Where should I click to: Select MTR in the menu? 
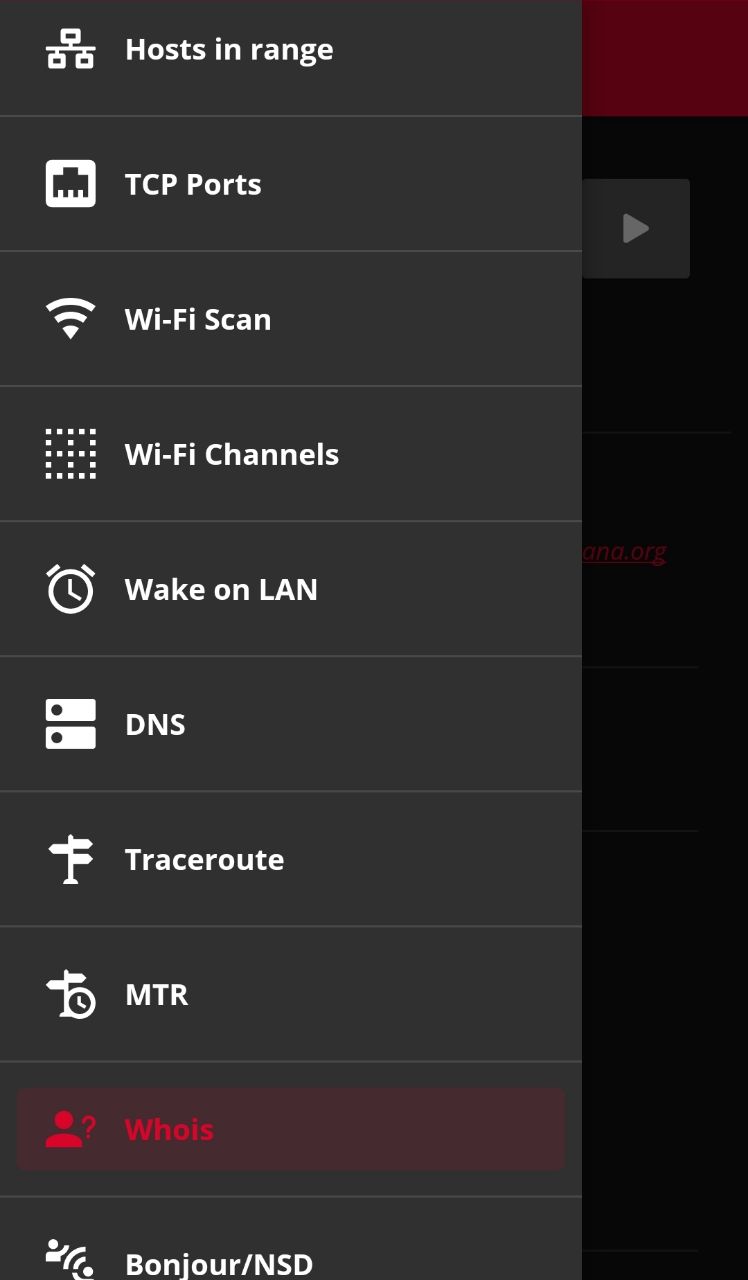(156, 995)
